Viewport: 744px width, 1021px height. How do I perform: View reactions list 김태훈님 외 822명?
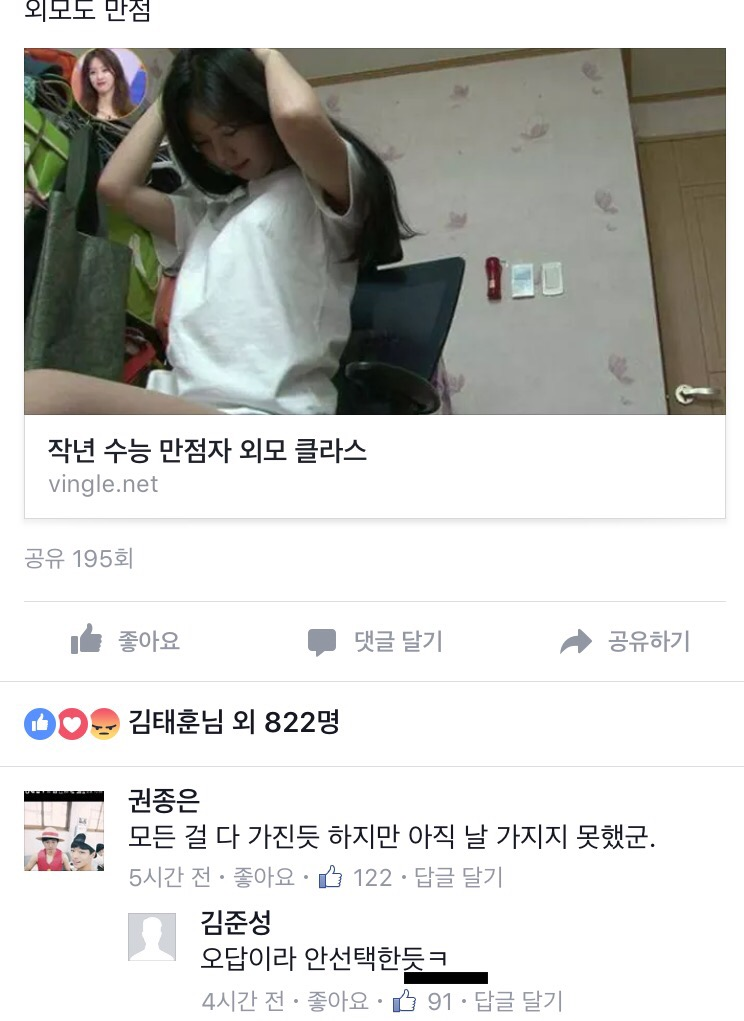tap(234, 722)
